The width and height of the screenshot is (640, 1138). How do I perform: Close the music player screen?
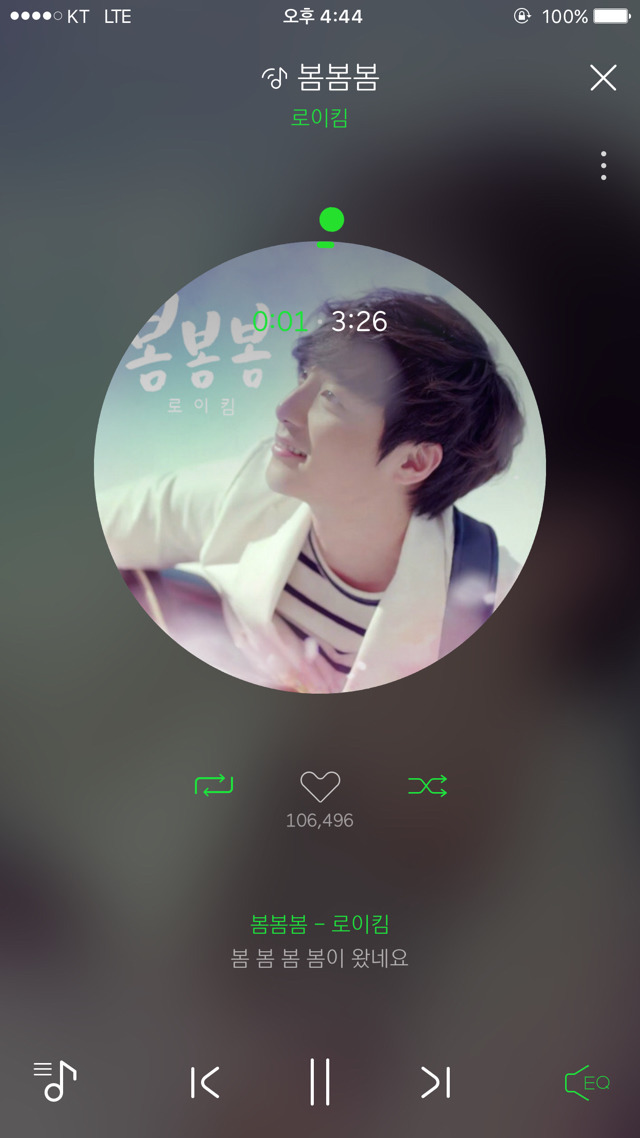click(603, 78)
